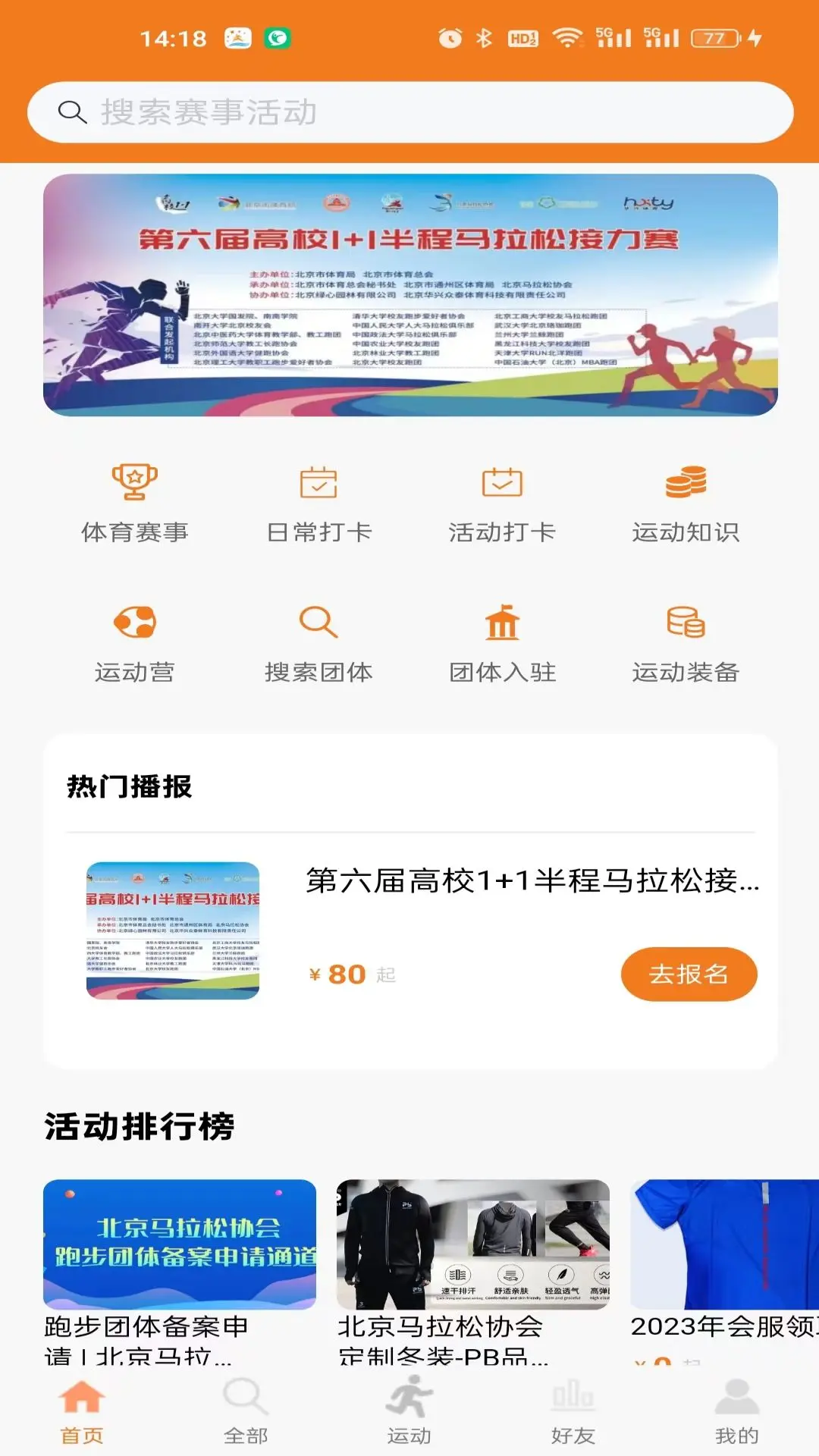This screenshot has height=1456, width=819.
Task: Tap the 去报名 sign-up button
Action: pos(689,974)
